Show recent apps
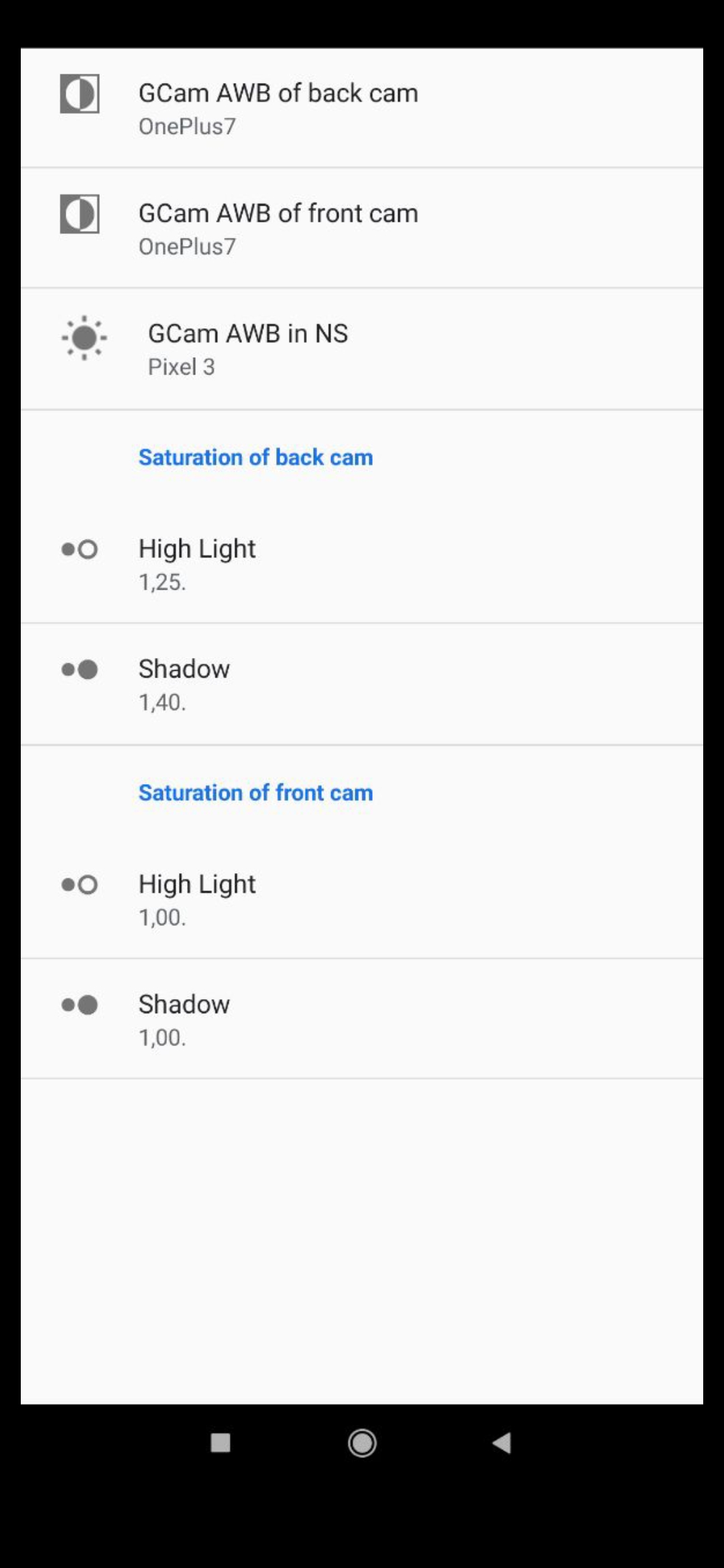 [221, 1443]
